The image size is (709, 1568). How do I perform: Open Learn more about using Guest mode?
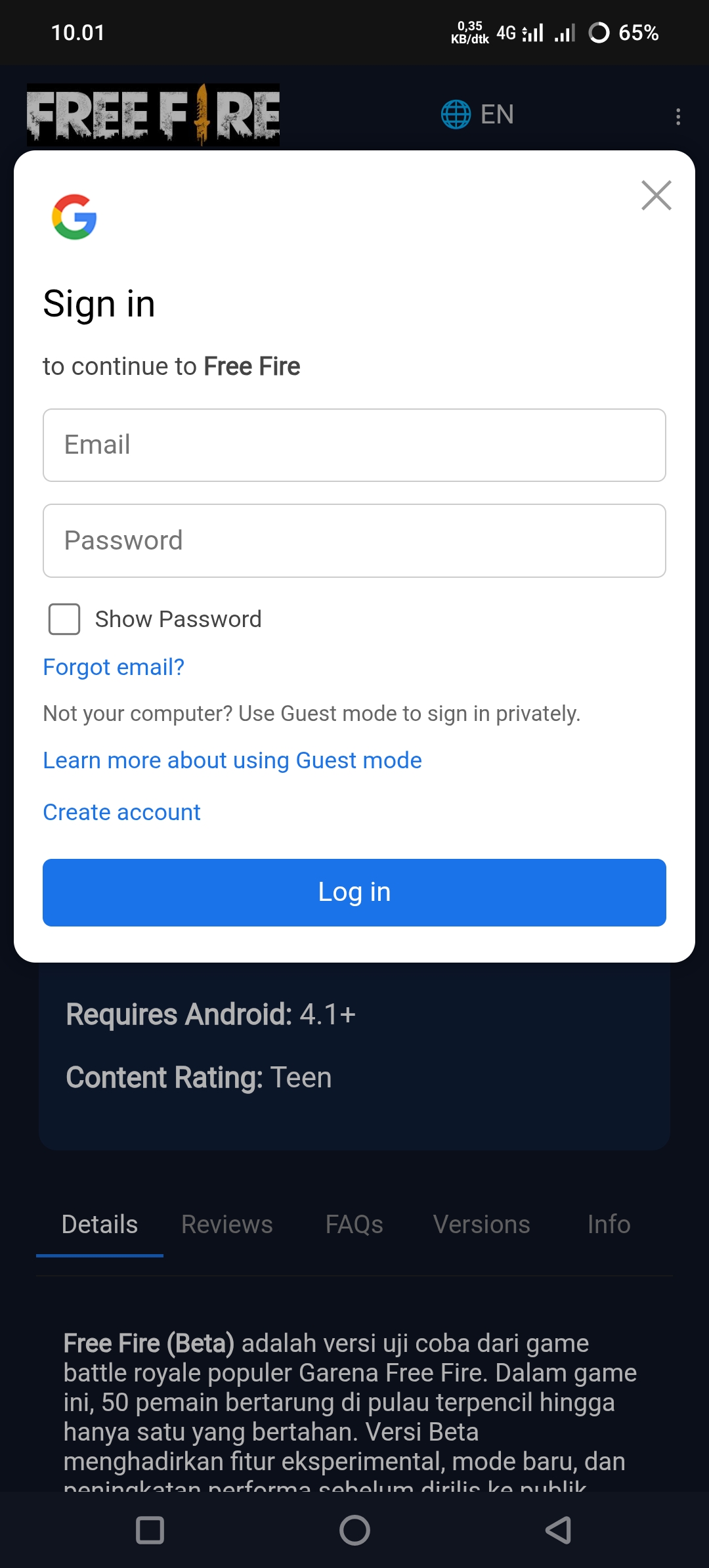[232, 760]
